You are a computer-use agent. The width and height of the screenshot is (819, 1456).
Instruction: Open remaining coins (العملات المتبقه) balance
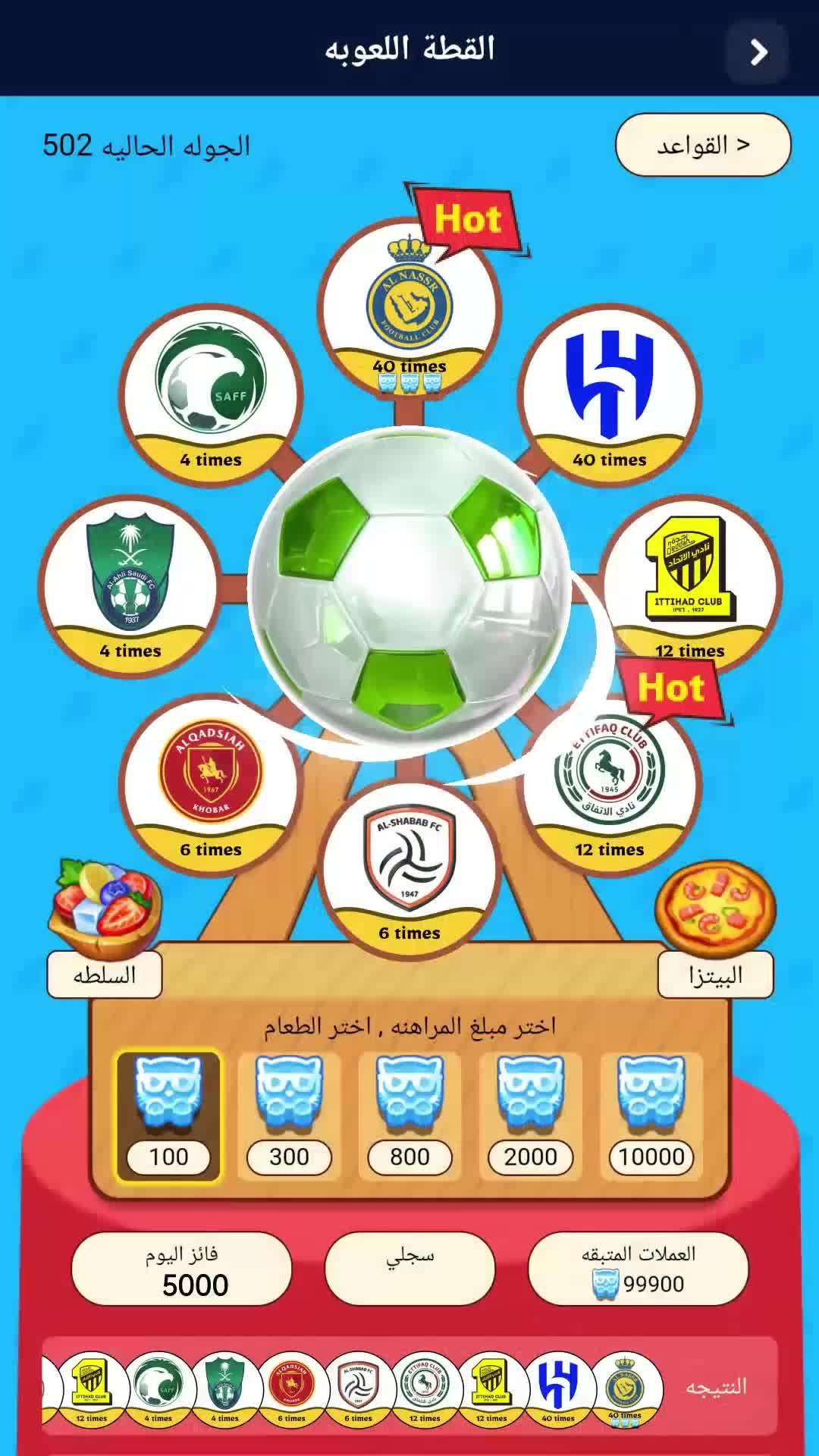tap(638, 1269)
